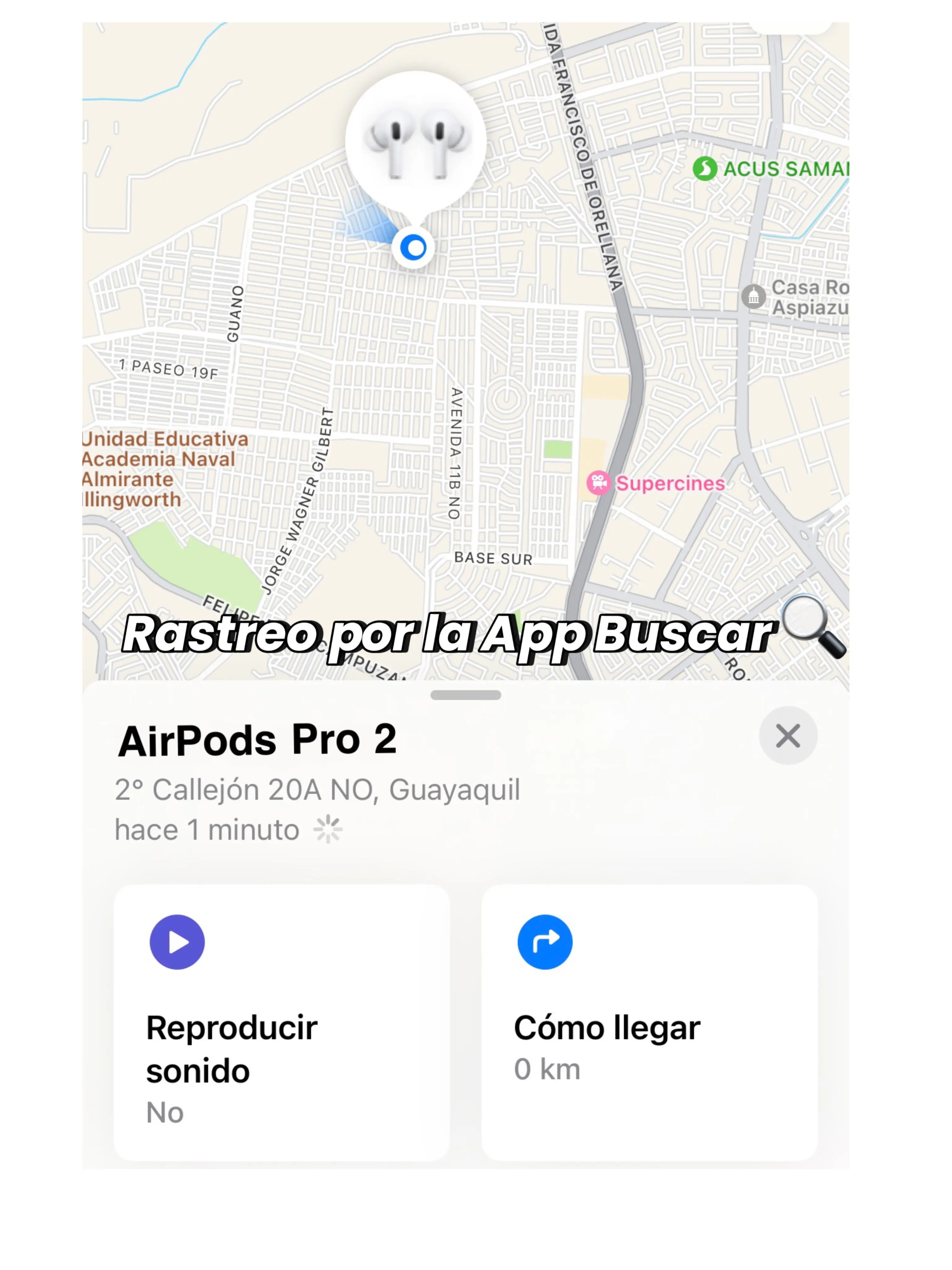Screen dimensions: 952x1270
Task: Tap the green ACUS SAMA map marker icon
Action: [x=706, y=168]
